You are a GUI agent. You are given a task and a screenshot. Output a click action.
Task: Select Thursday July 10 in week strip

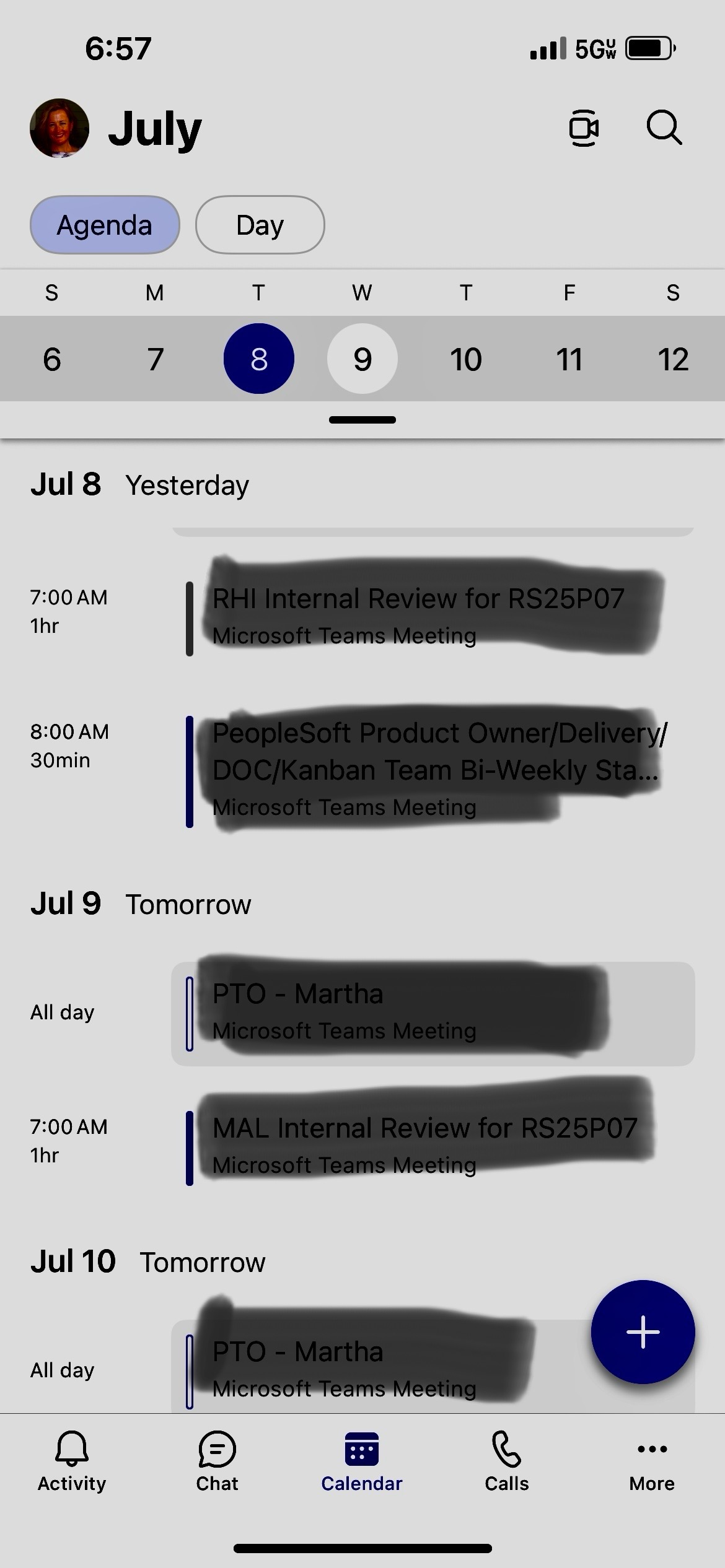[466, 359]
